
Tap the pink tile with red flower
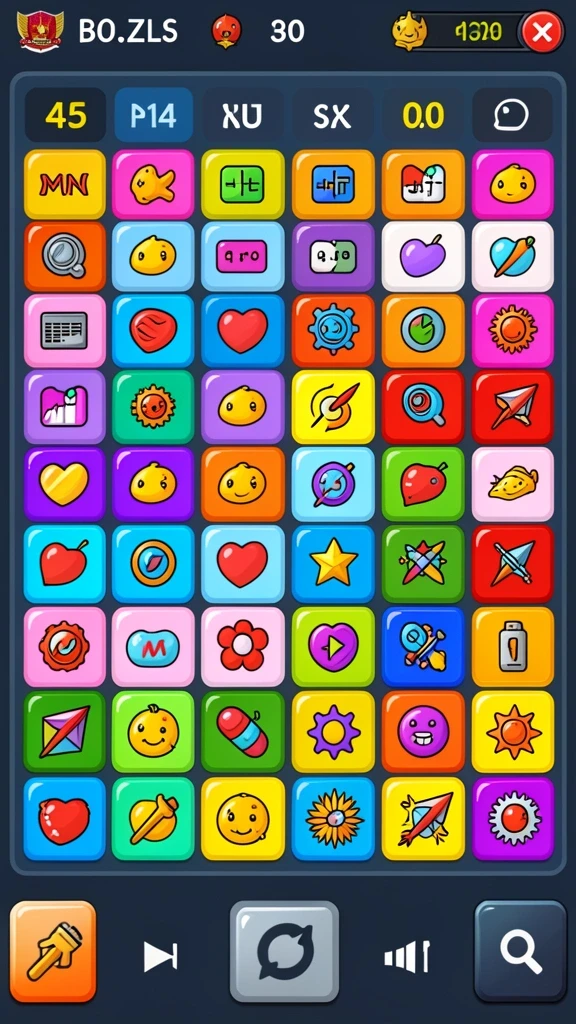coord(243,647)
